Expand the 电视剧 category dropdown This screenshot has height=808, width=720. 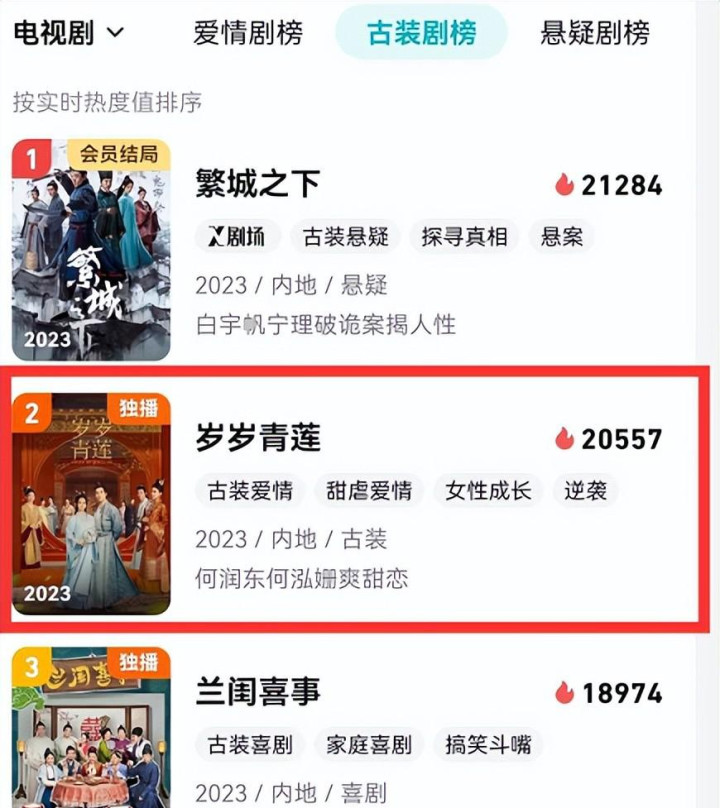70,33
